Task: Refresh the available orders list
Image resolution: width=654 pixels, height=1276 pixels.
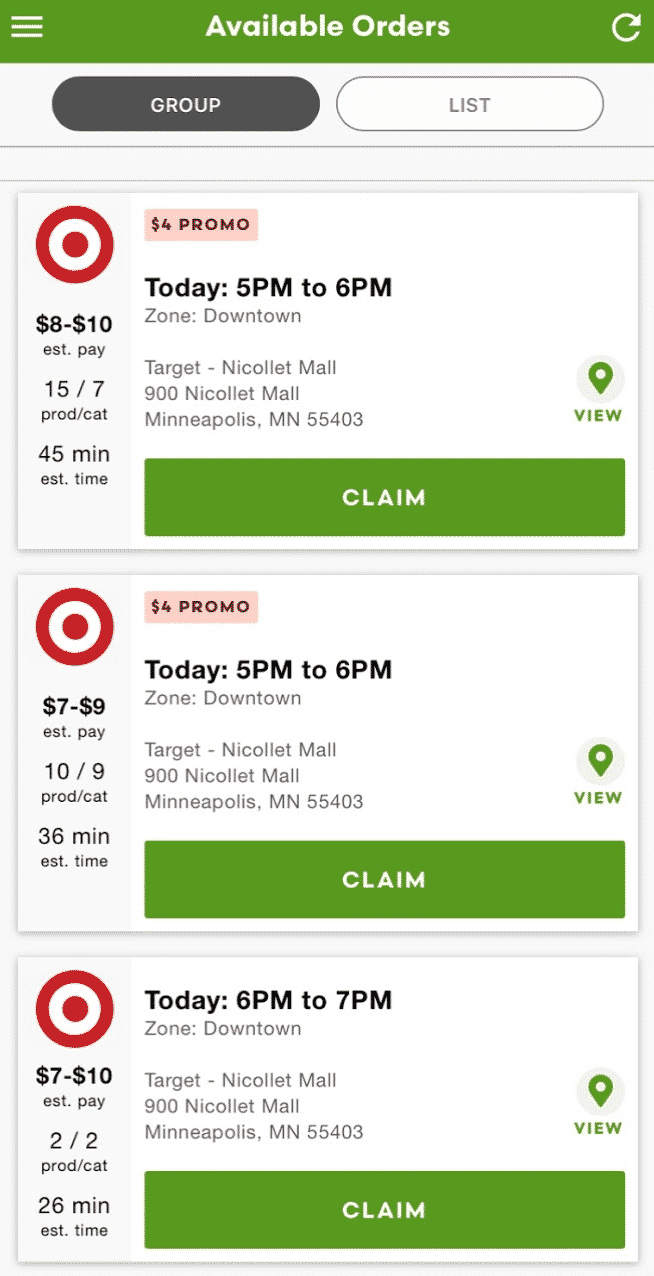Action: coord(626,27)
